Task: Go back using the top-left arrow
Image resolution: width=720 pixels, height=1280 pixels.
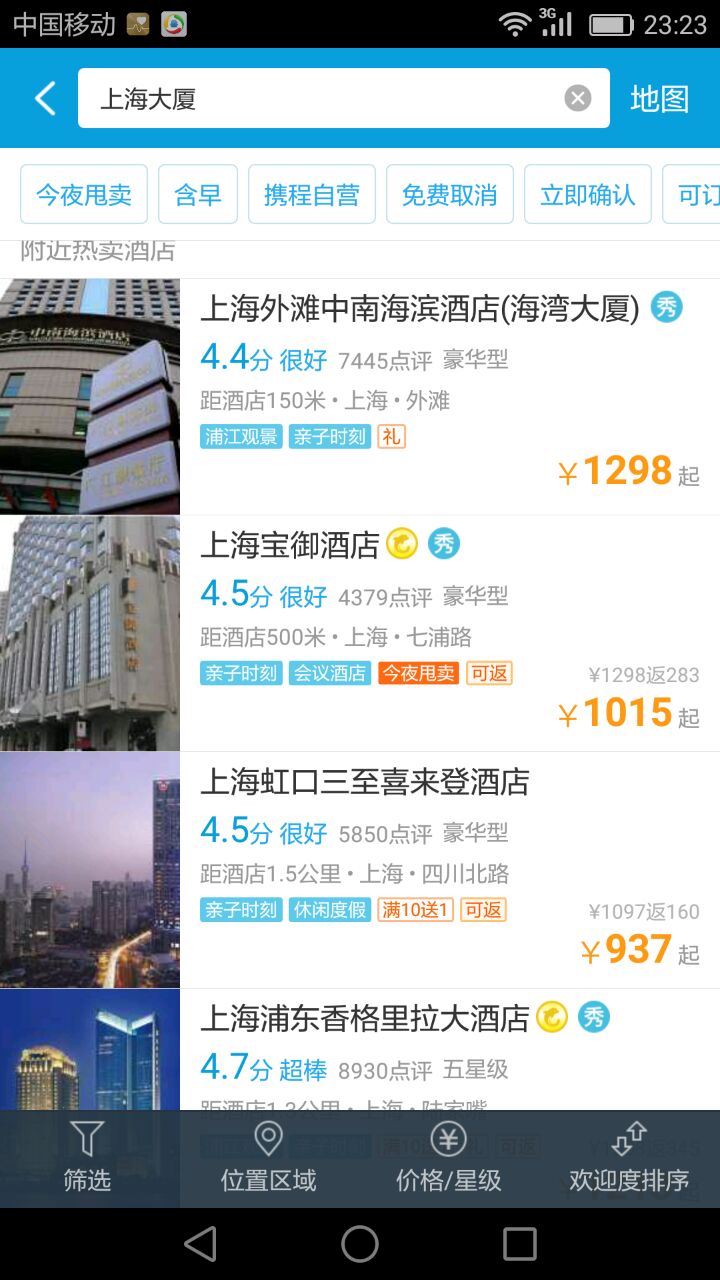Action: click(45, 98)
